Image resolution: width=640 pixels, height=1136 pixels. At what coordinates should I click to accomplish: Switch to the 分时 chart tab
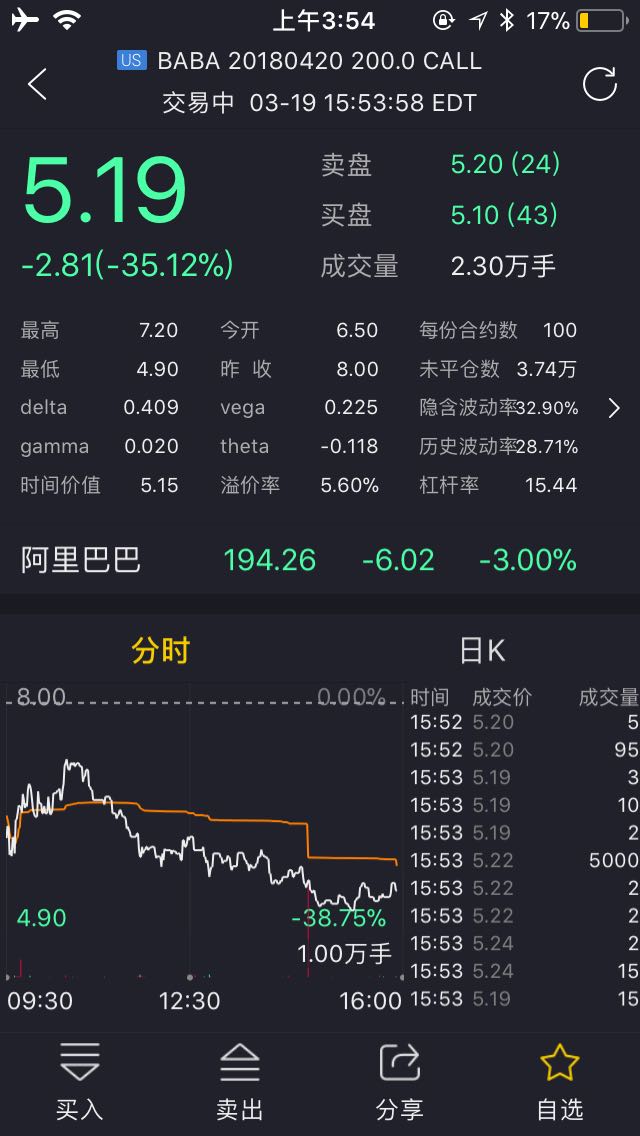pos(160,651)
